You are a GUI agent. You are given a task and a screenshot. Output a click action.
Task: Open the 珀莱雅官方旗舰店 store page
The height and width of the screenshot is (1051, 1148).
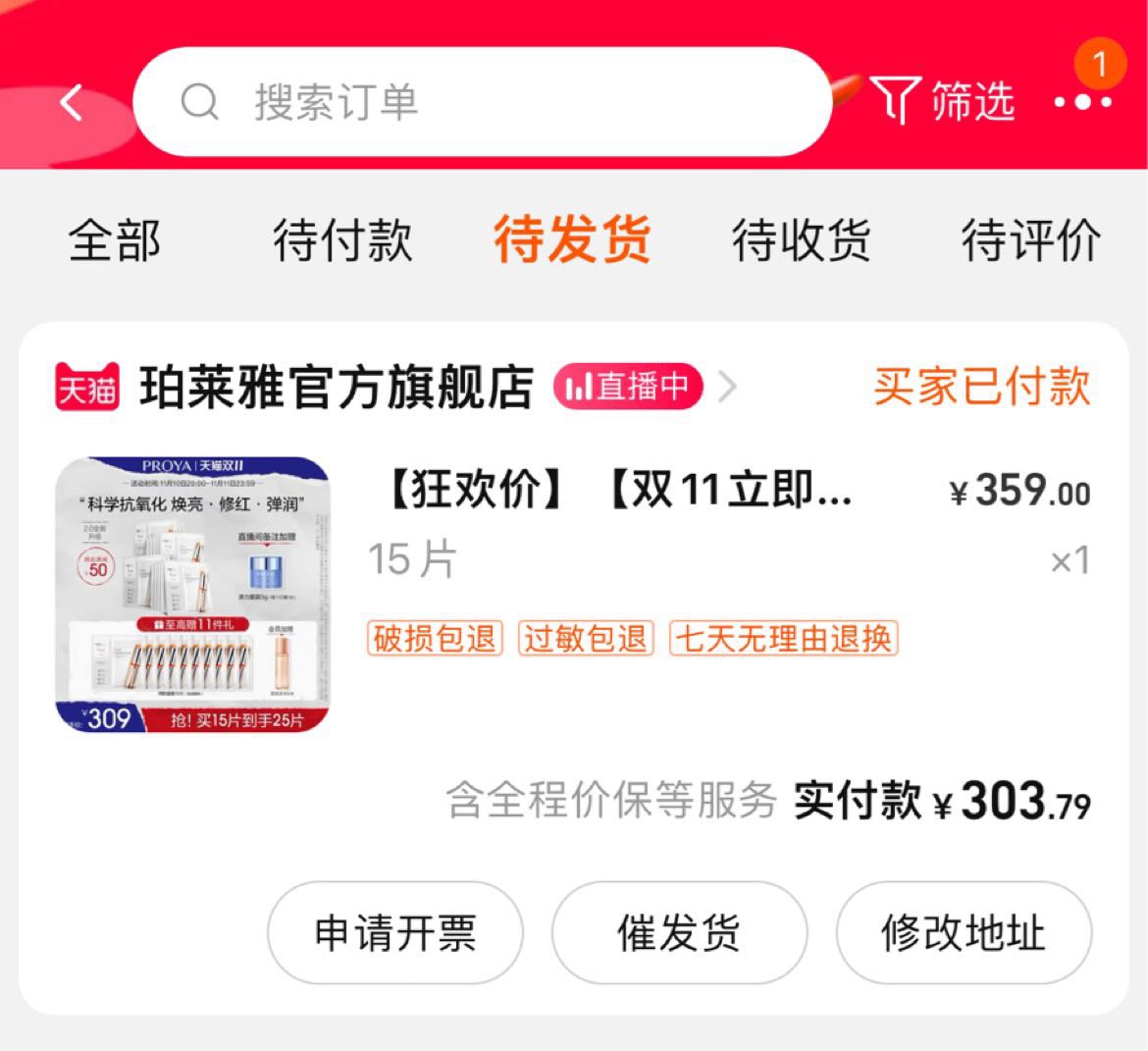click(x=336, y=388)
